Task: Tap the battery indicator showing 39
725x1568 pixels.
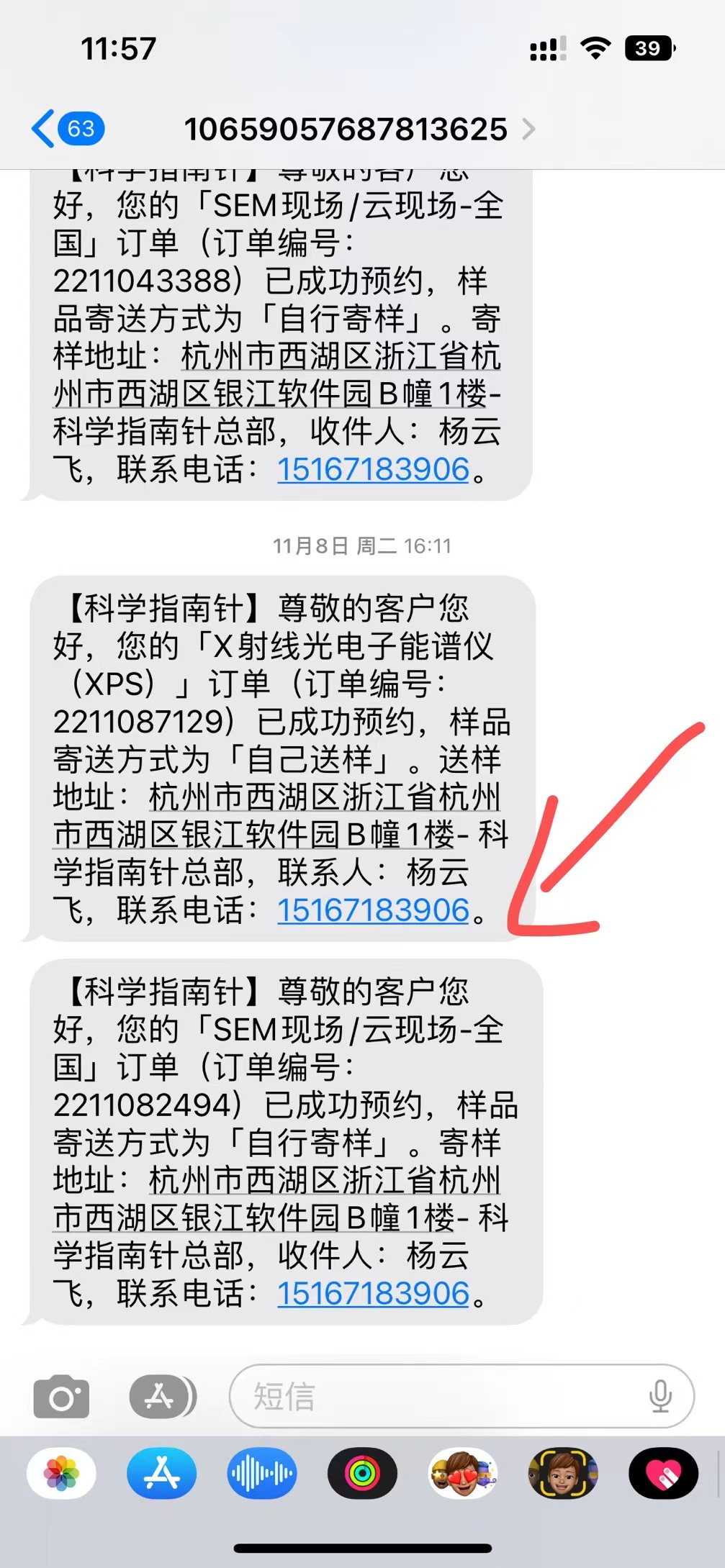Action: tap(647, 47)
